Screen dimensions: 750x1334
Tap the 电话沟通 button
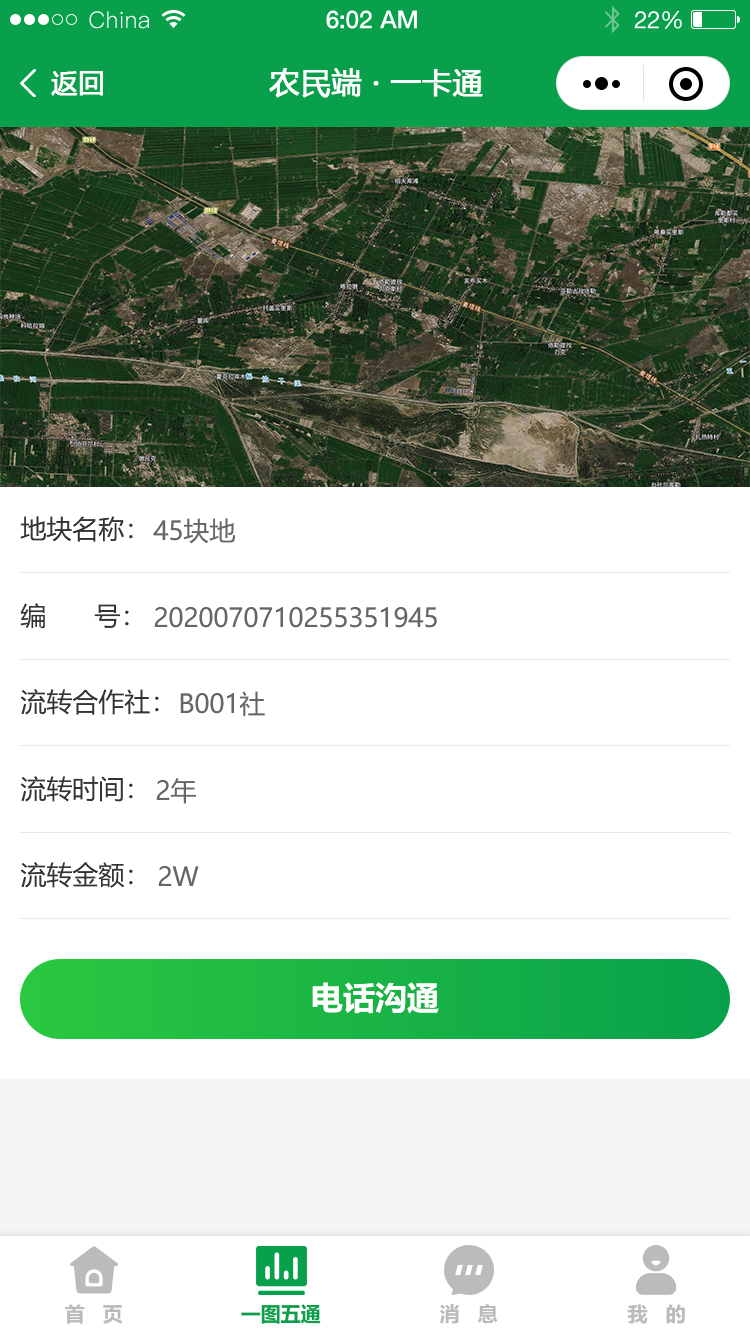375,999
